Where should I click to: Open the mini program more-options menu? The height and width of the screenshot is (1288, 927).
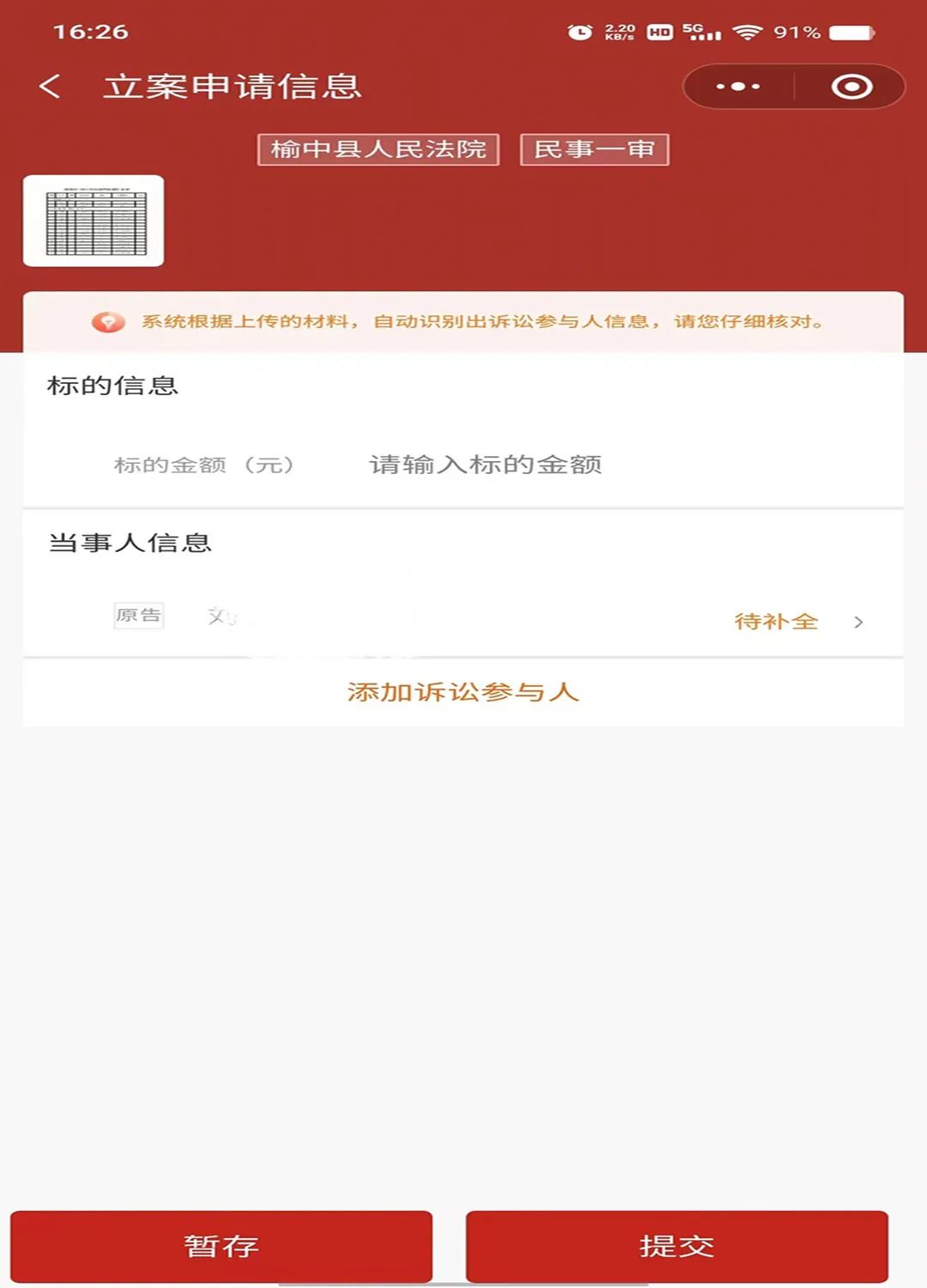coord(738,87)
